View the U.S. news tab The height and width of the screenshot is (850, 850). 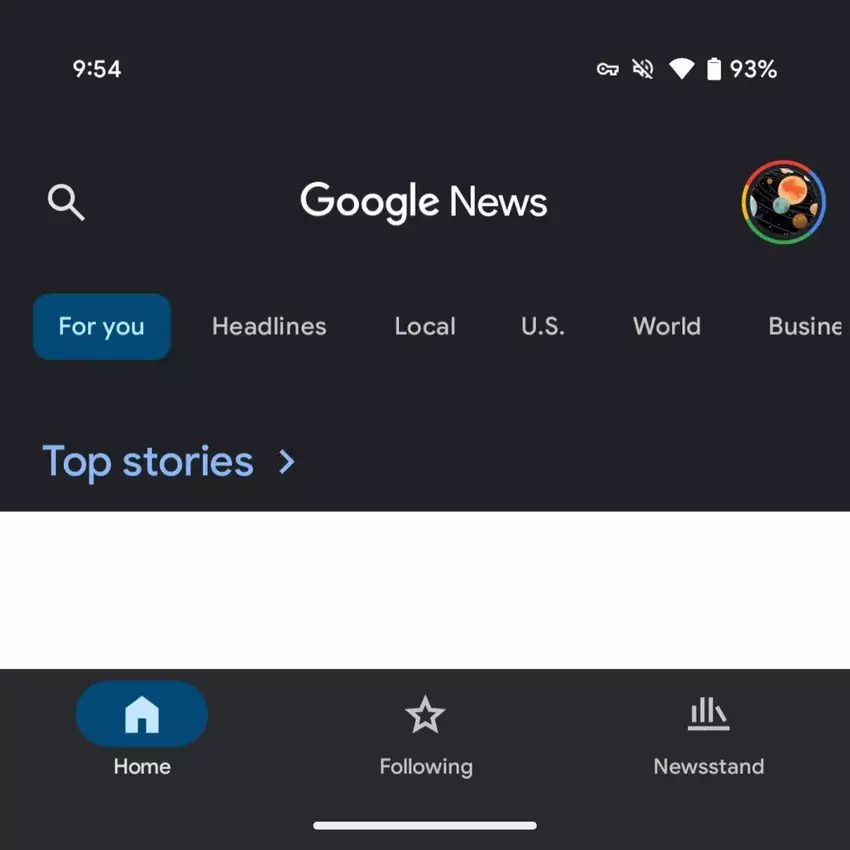543,327
